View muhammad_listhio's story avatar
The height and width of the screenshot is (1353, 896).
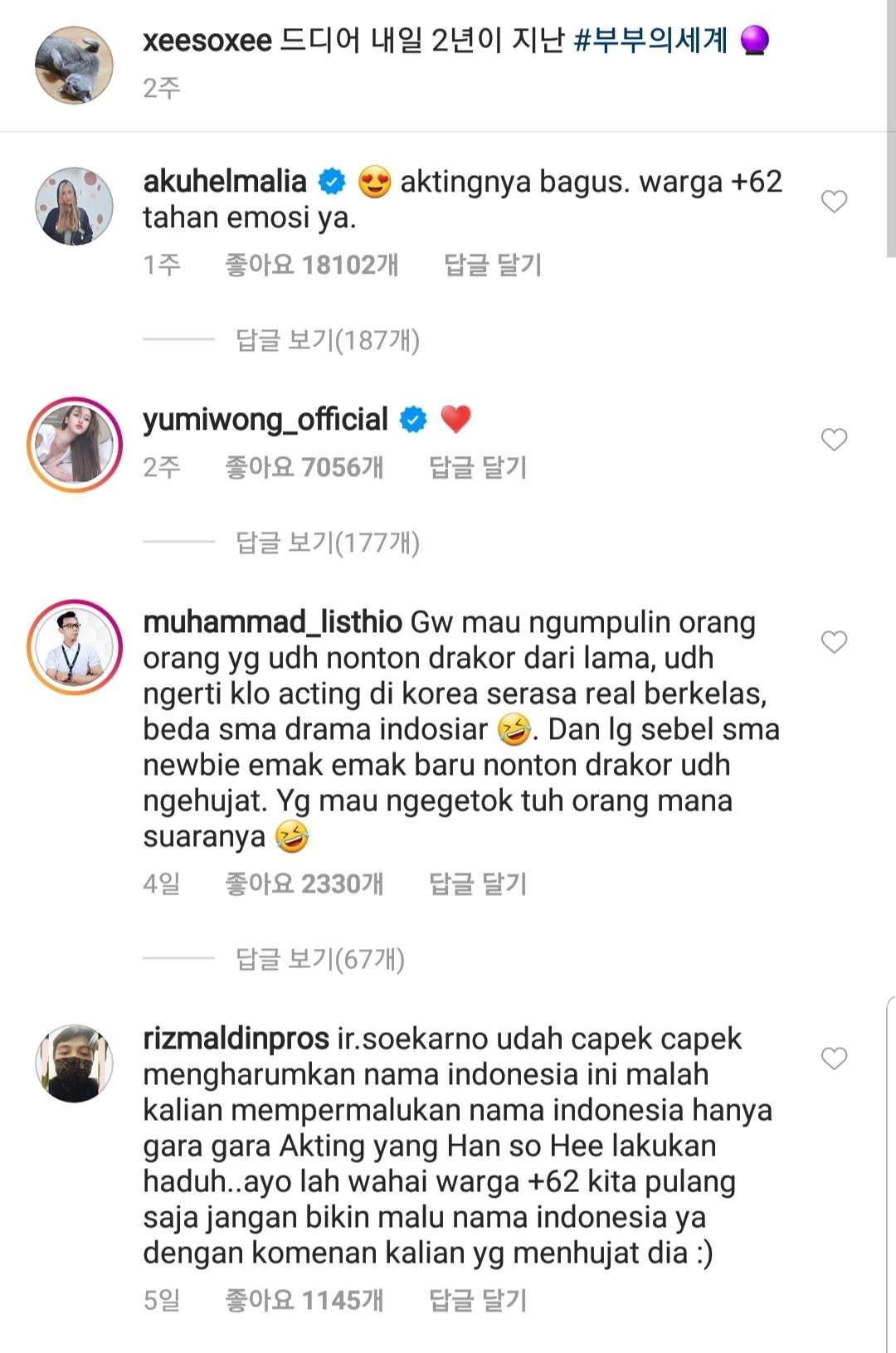coord(74,647)
